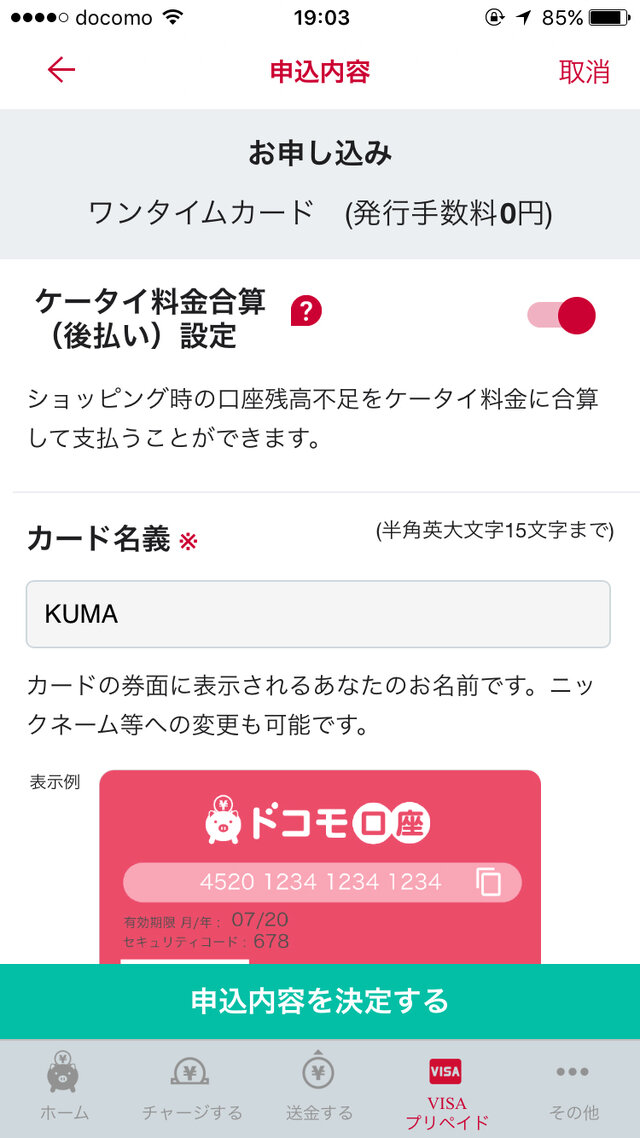Tap 取消 to cancel the application
The image size is (640, 1138).
(584, 72)
